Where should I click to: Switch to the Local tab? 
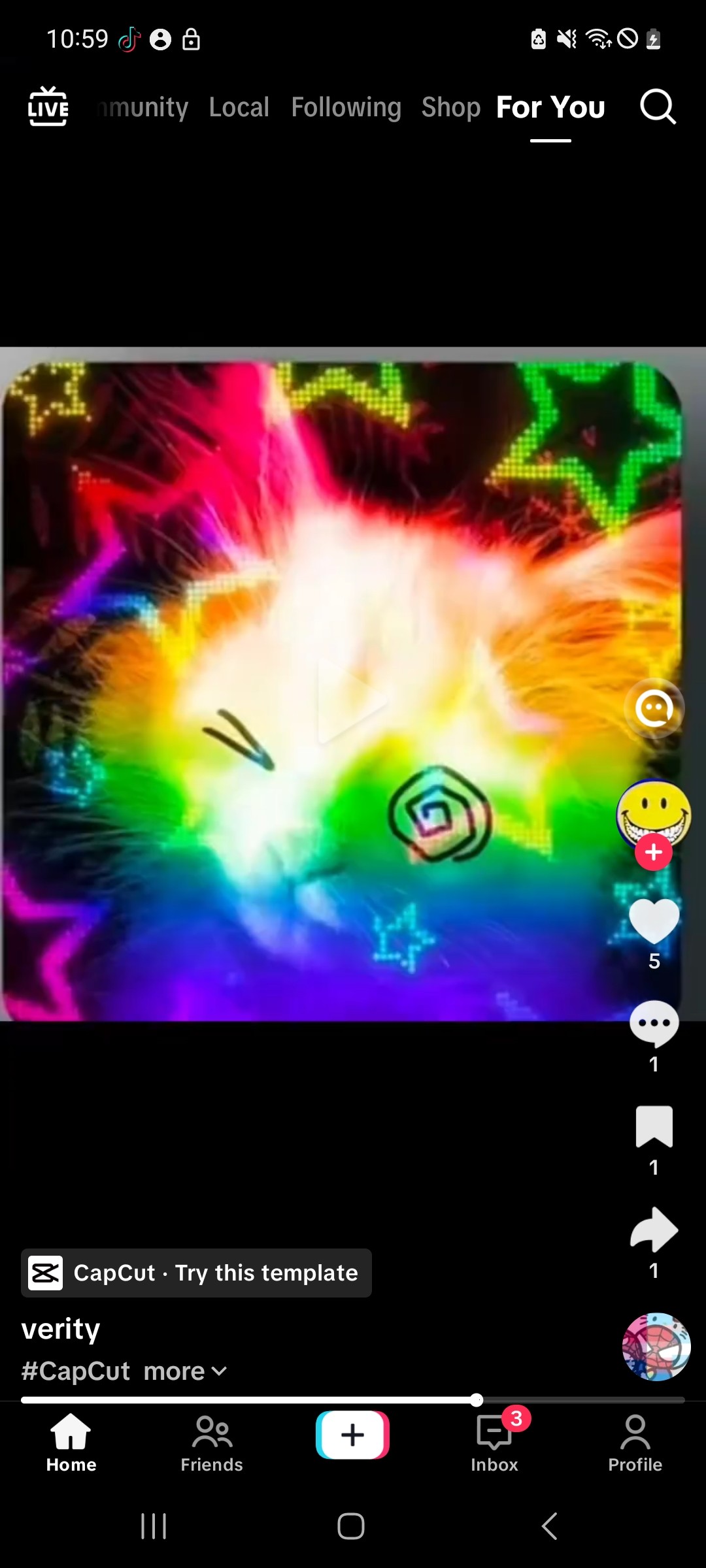pos(239,107)
